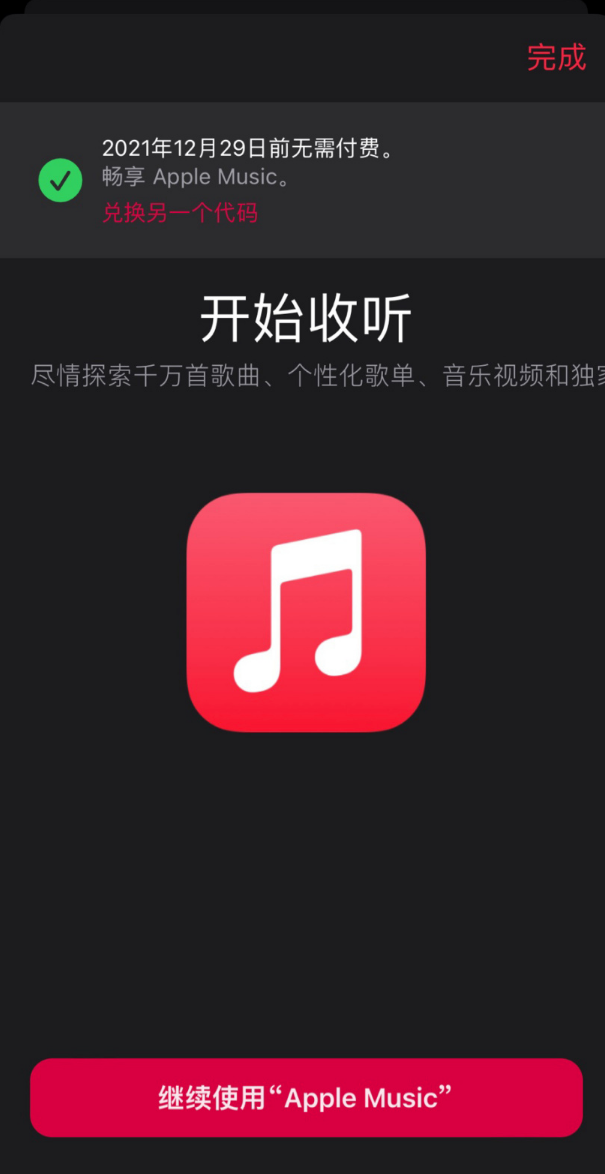Image resolution: width=605 pixels, height=1174 pixels.
Task: Tap 完成 to finish
Action: point(556,57)
